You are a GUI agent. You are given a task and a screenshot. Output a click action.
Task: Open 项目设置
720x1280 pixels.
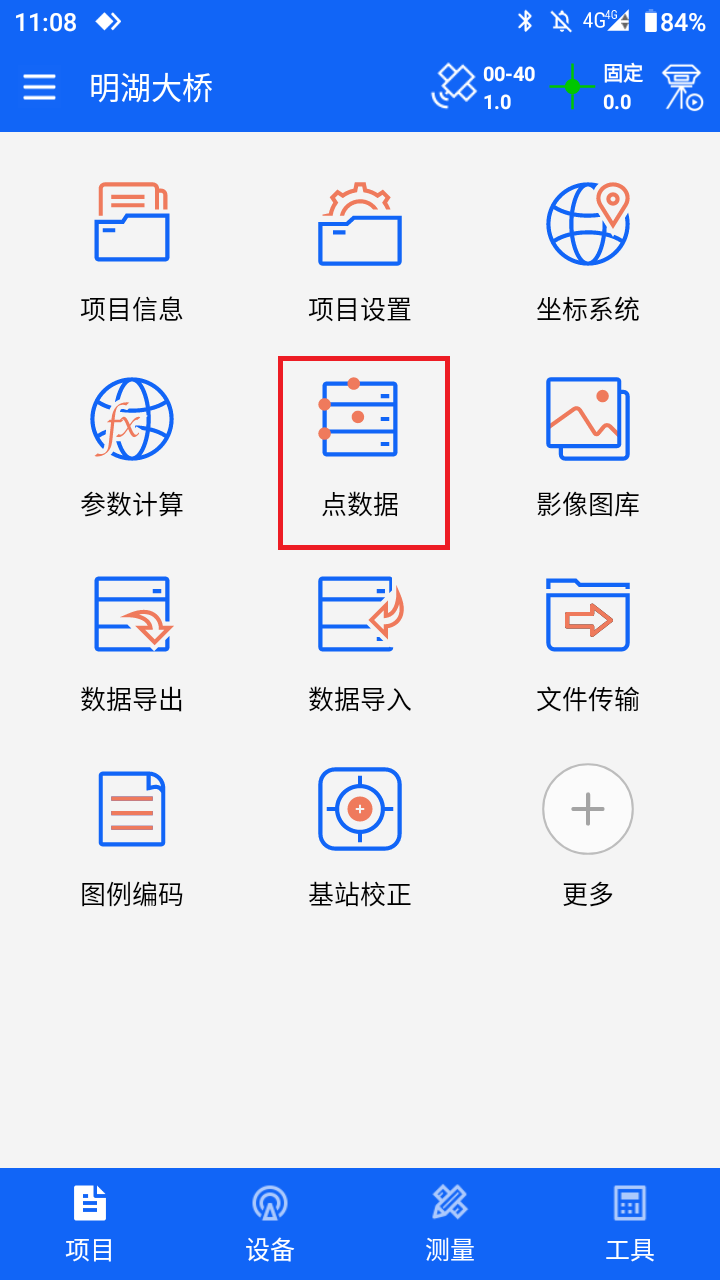pyautogui.click(x=360, y=252)
